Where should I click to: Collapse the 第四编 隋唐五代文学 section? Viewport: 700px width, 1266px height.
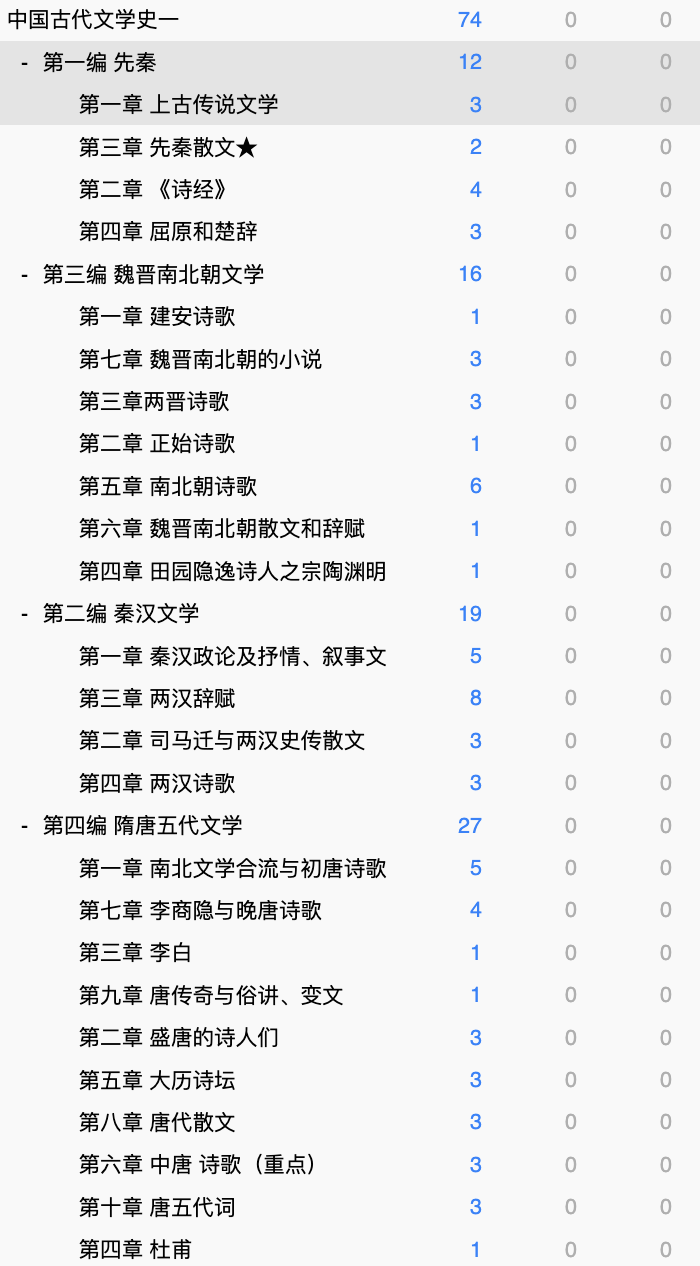tap(25, 826)
